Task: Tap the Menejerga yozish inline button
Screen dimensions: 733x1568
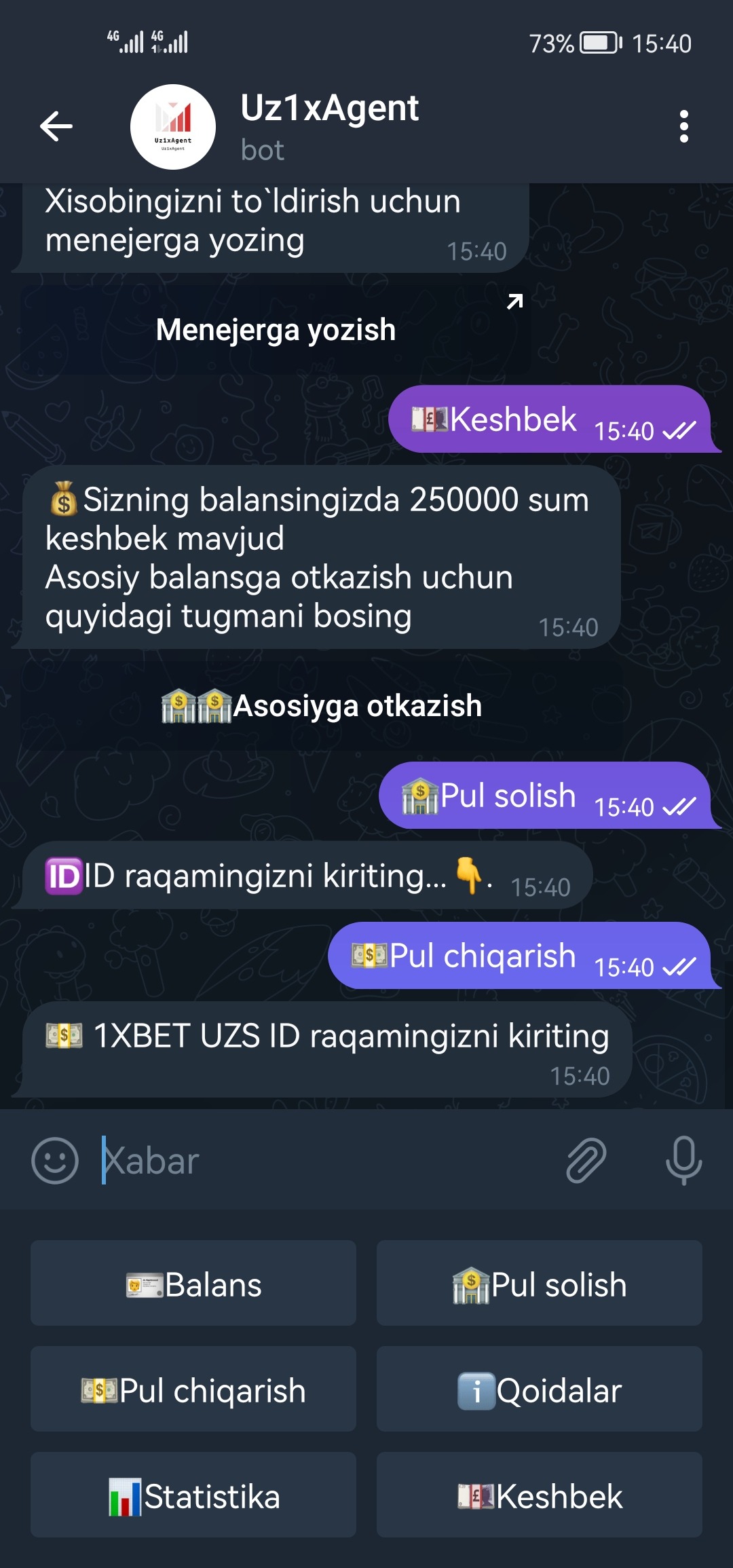Action: pyautogui.click(x=276, y=330)
